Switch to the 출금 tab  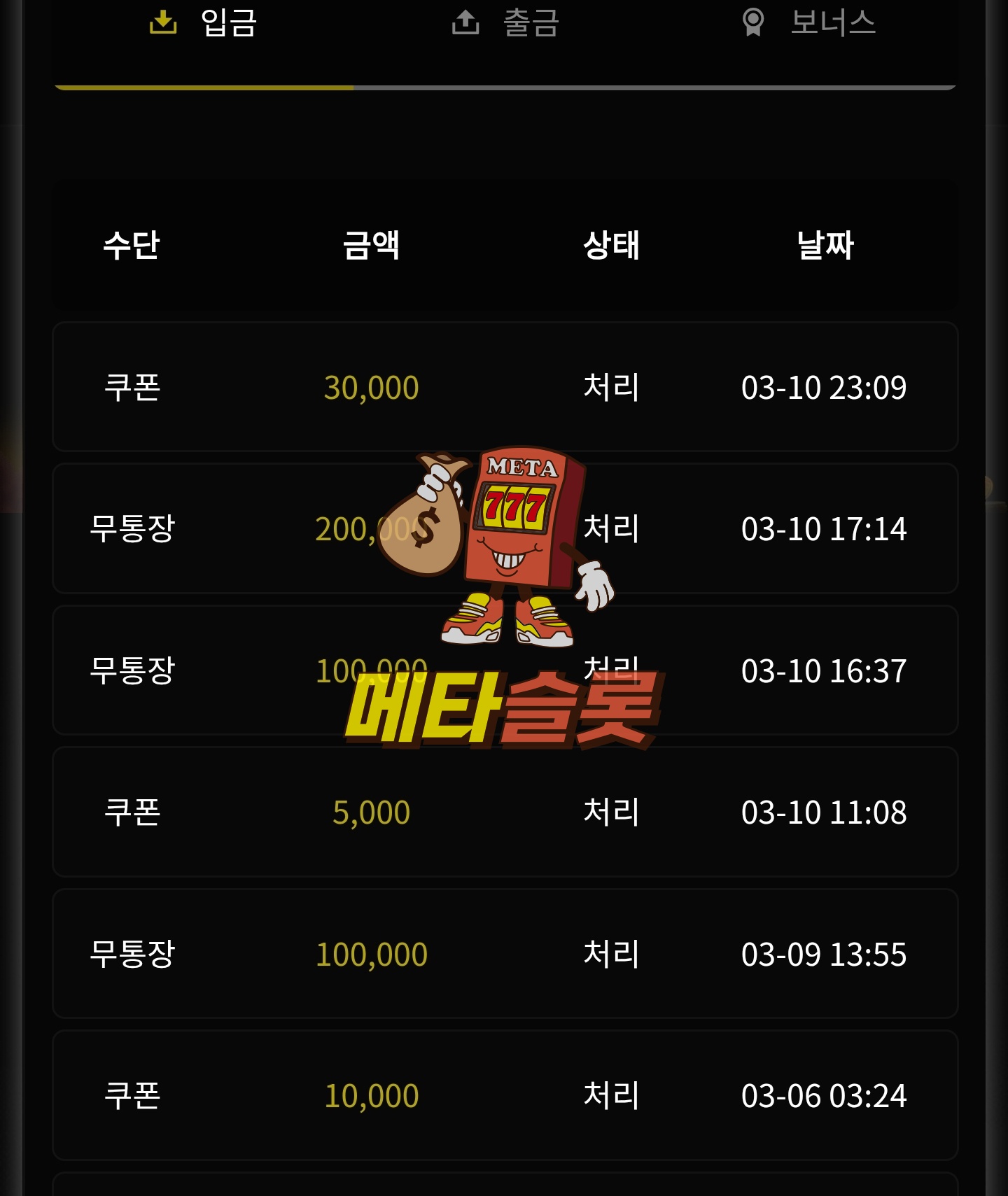[505, 23]
